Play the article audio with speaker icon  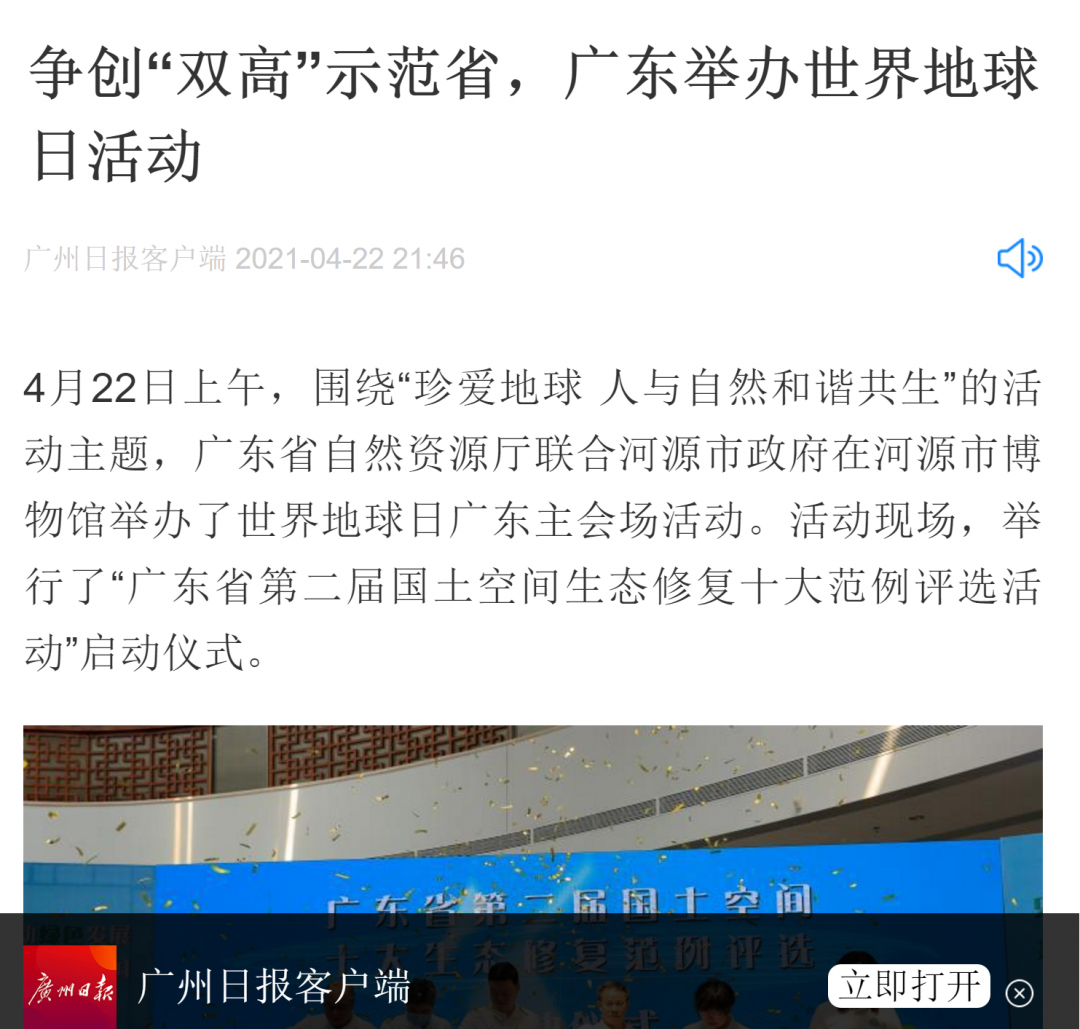pyautogui.click(x=1019, y=259)
